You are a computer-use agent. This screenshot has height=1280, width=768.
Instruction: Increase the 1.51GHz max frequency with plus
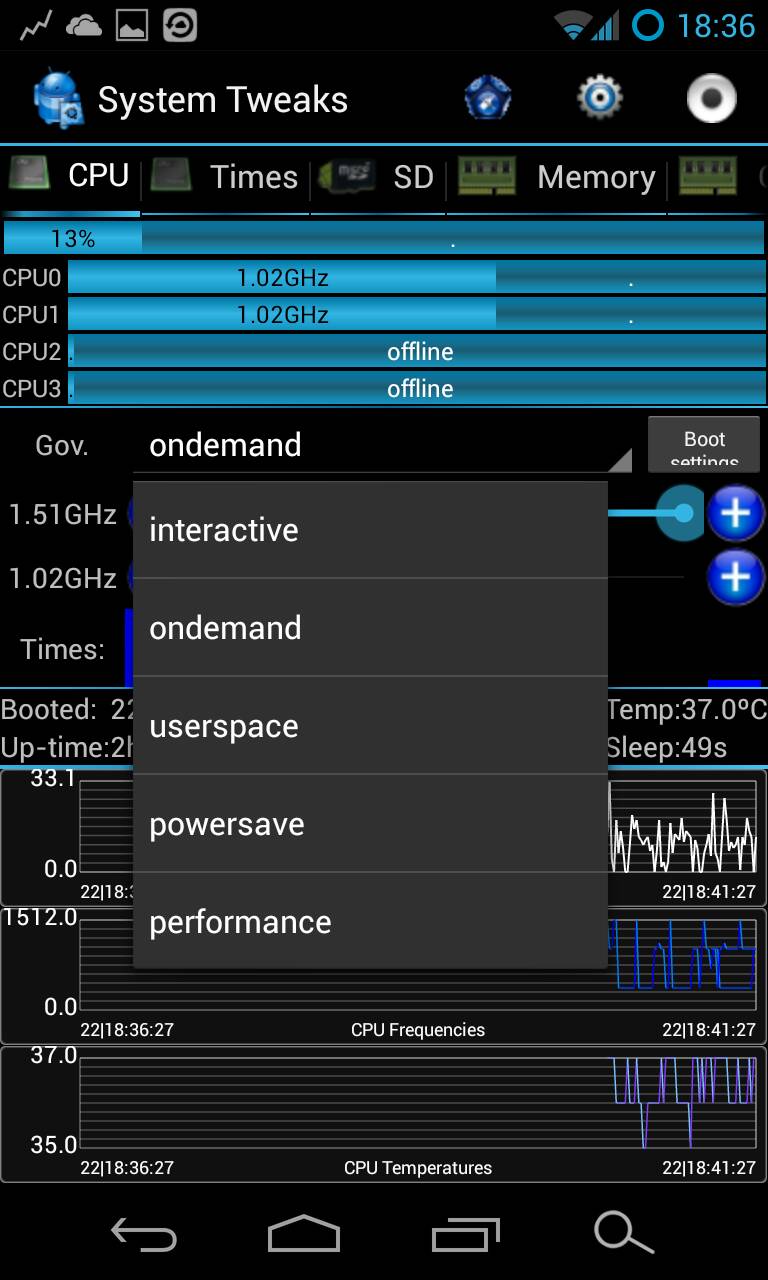(x=735, y=513)
